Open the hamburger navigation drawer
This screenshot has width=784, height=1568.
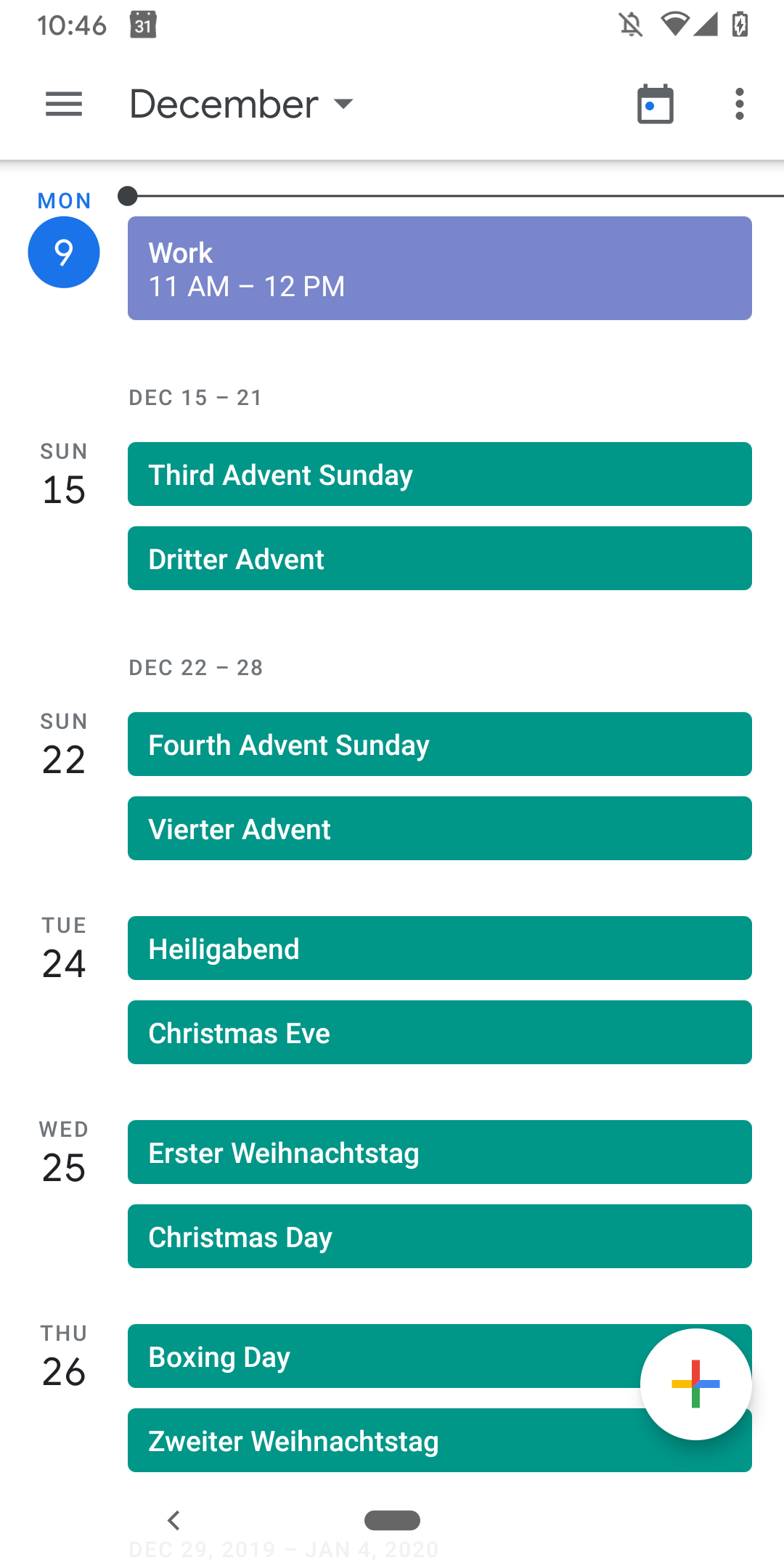64,104
